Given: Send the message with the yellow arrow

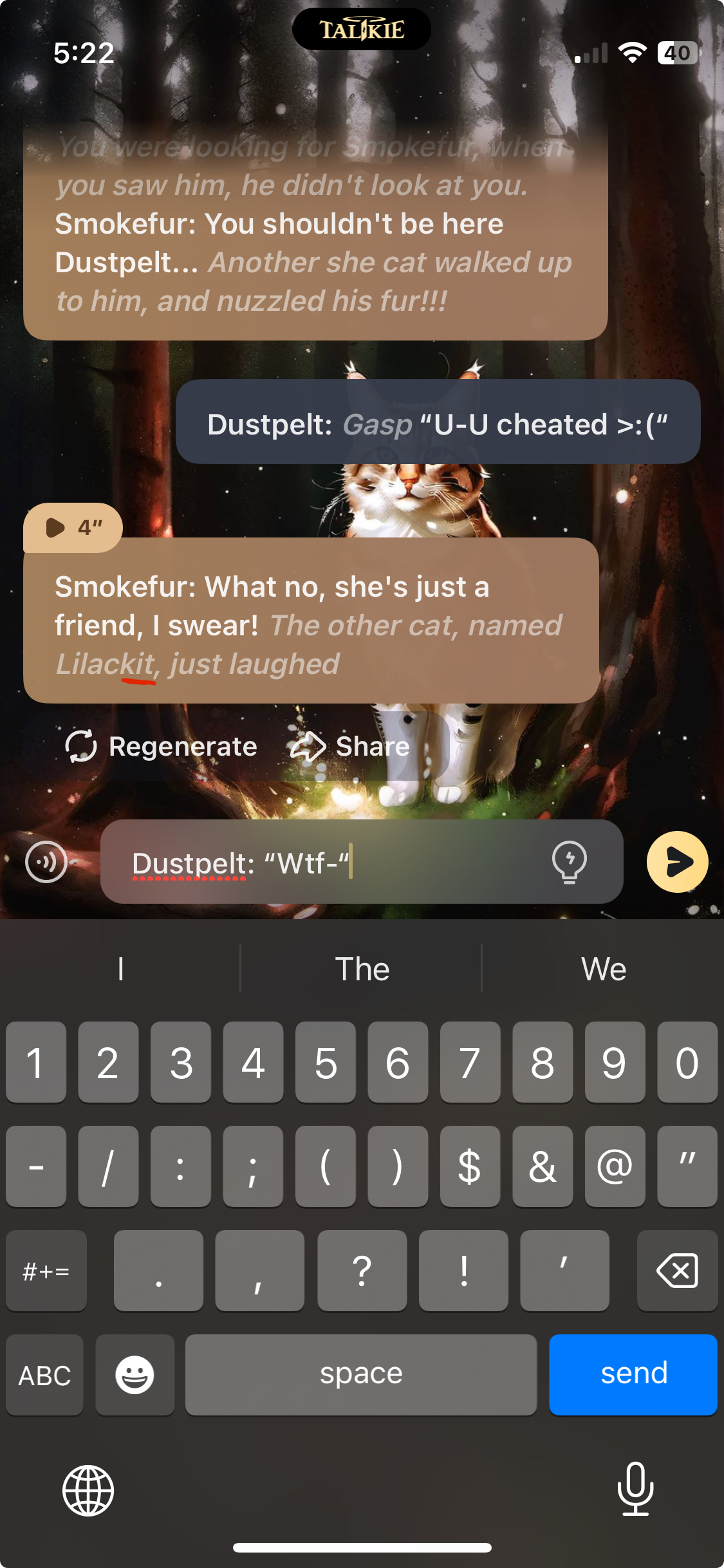Looking at the screenshot, I should pos(678,862).
